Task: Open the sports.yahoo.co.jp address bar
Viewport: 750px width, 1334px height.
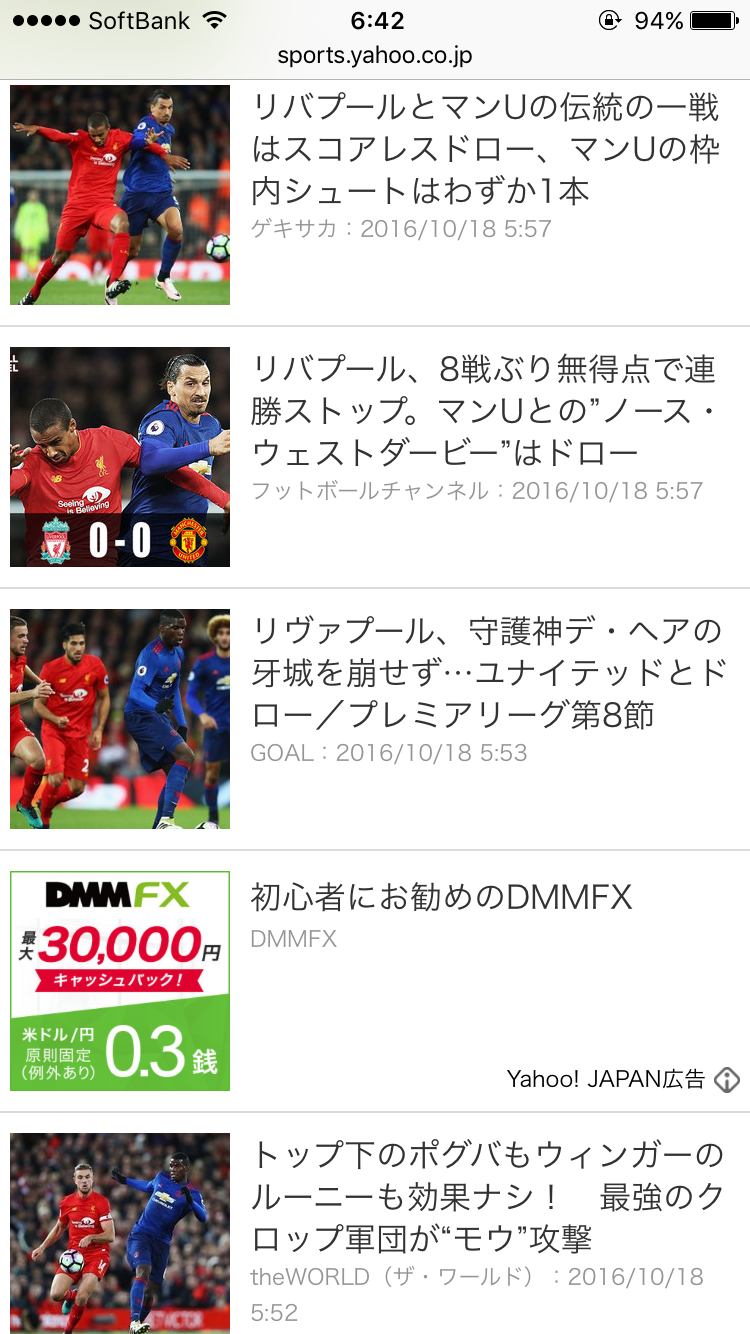Action: [375, 56]
